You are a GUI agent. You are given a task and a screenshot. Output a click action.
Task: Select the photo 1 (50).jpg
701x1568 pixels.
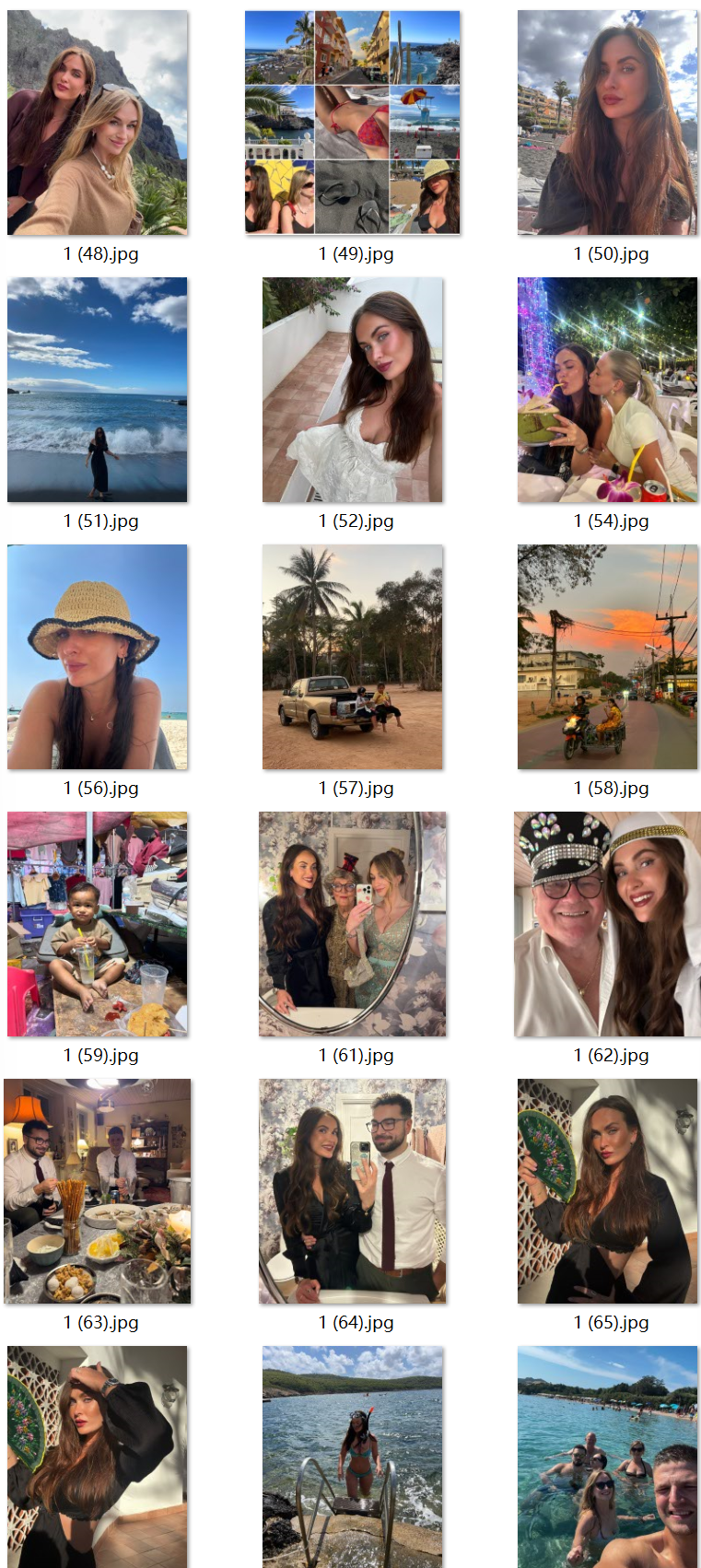tap(608, 123)
